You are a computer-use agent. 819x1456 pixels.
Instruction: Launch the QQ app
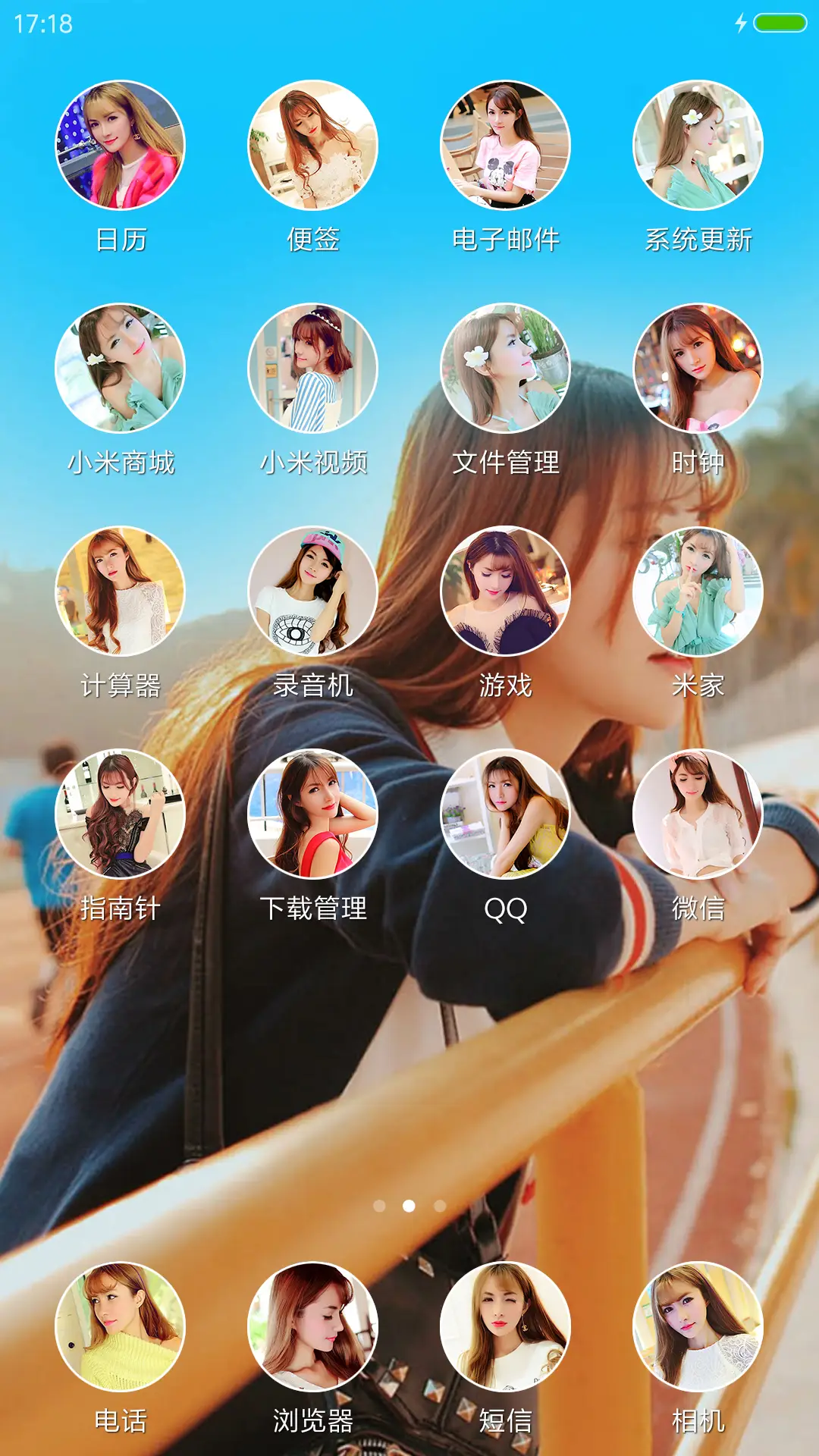coord(505,814)
